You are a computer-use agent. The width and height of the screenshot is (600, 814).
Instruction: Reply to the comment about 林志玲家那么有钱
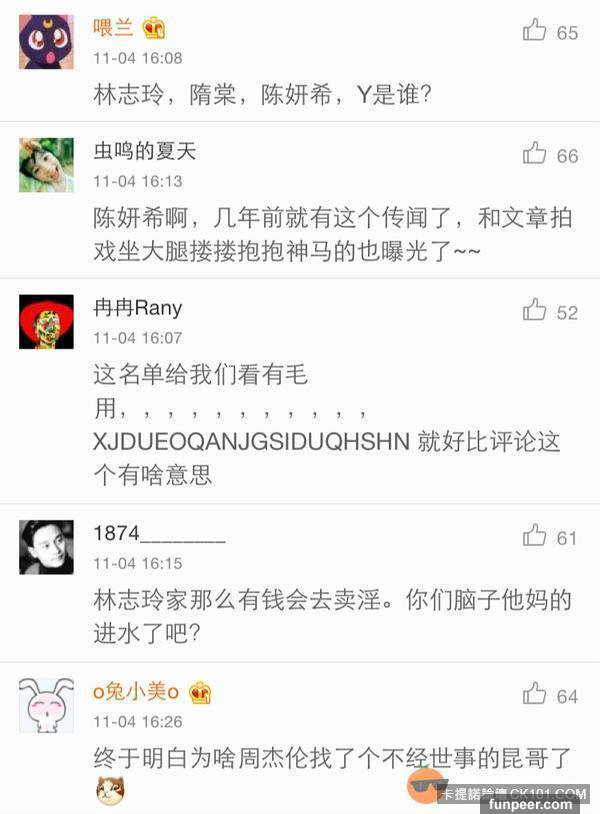(330, 614)
